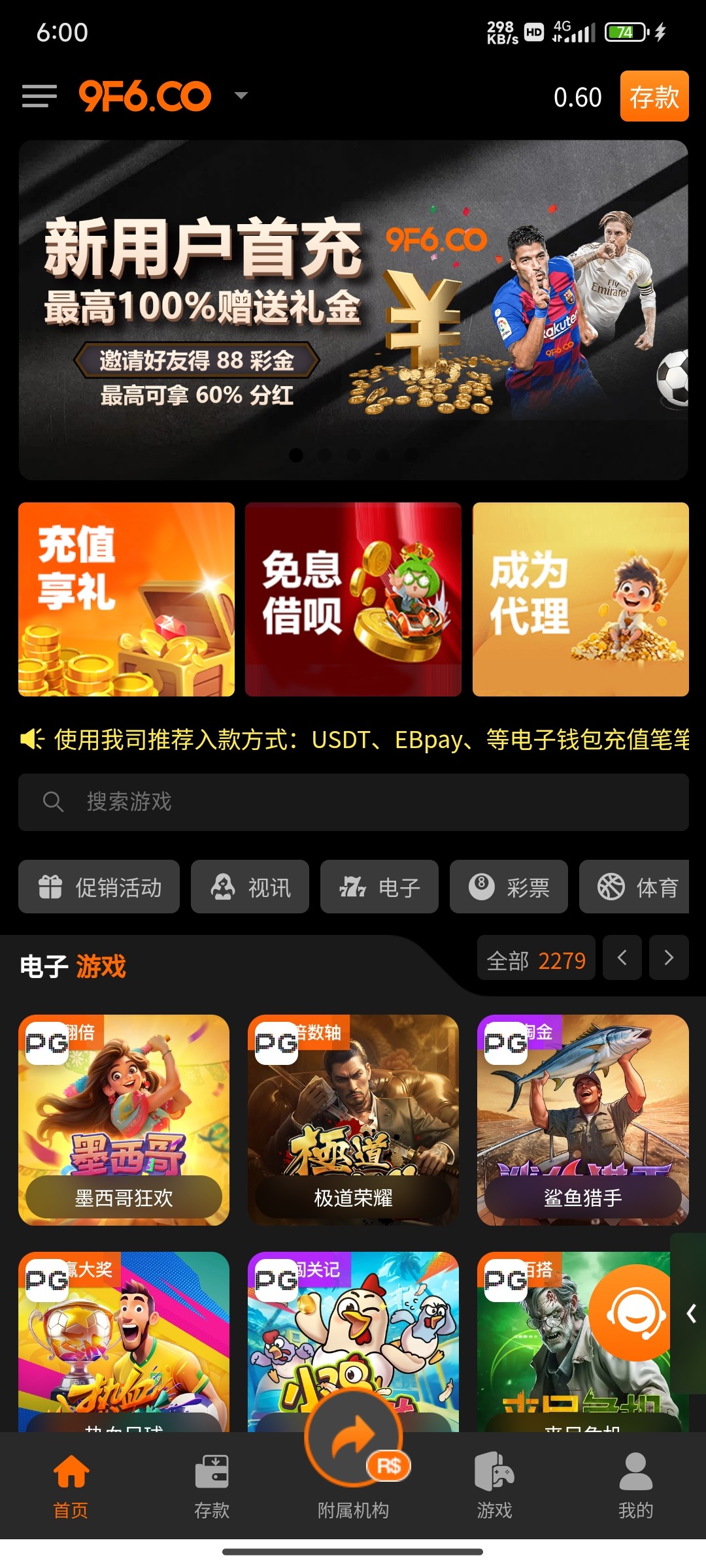Select the 彩票 lottery category
Screen dimensions: 706x1568
(509, 887)
